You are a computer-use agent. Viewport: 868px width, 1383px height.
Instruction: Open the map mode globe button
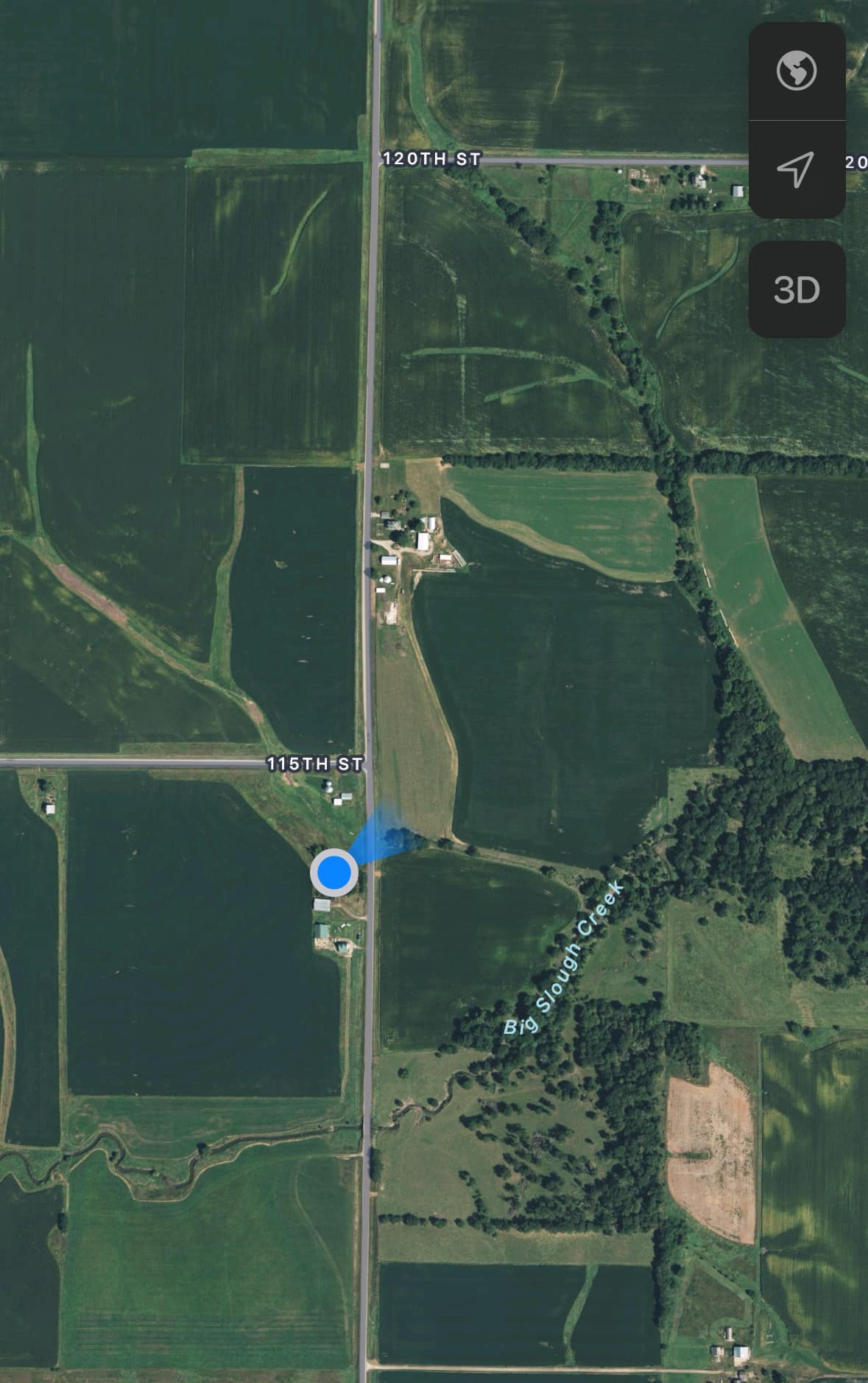[x=797, y=71]
